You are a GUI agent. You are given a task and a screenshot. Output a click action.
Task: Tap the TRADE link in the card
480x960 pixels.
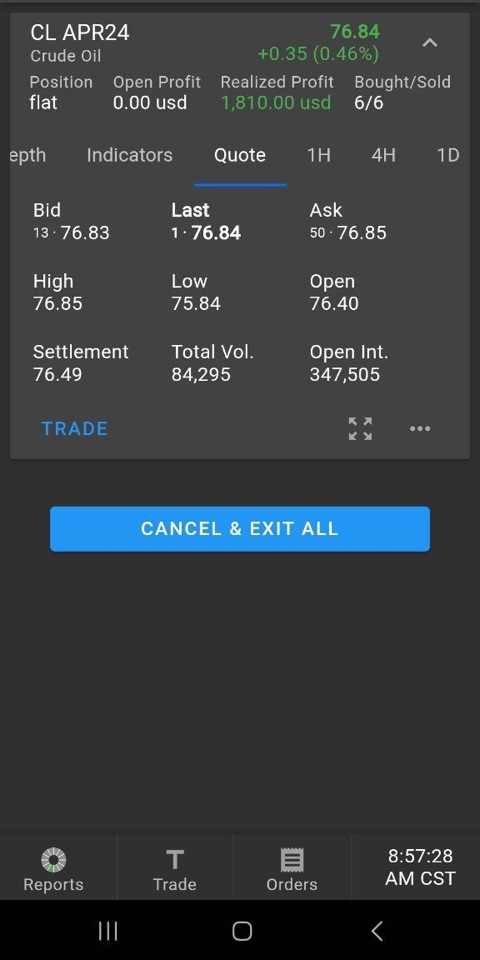point(75,429)
